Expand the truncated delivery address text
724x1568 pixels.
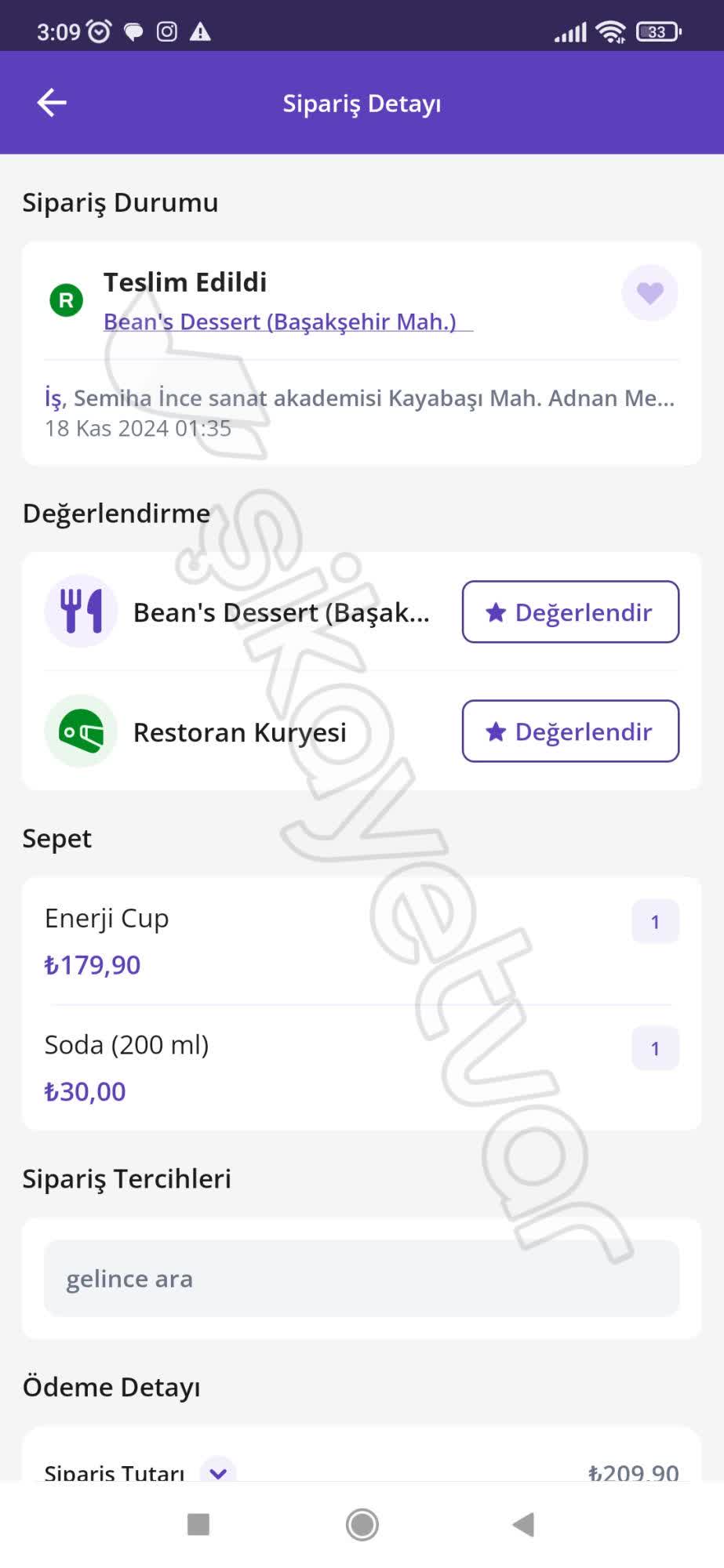[x=361, y=398]
